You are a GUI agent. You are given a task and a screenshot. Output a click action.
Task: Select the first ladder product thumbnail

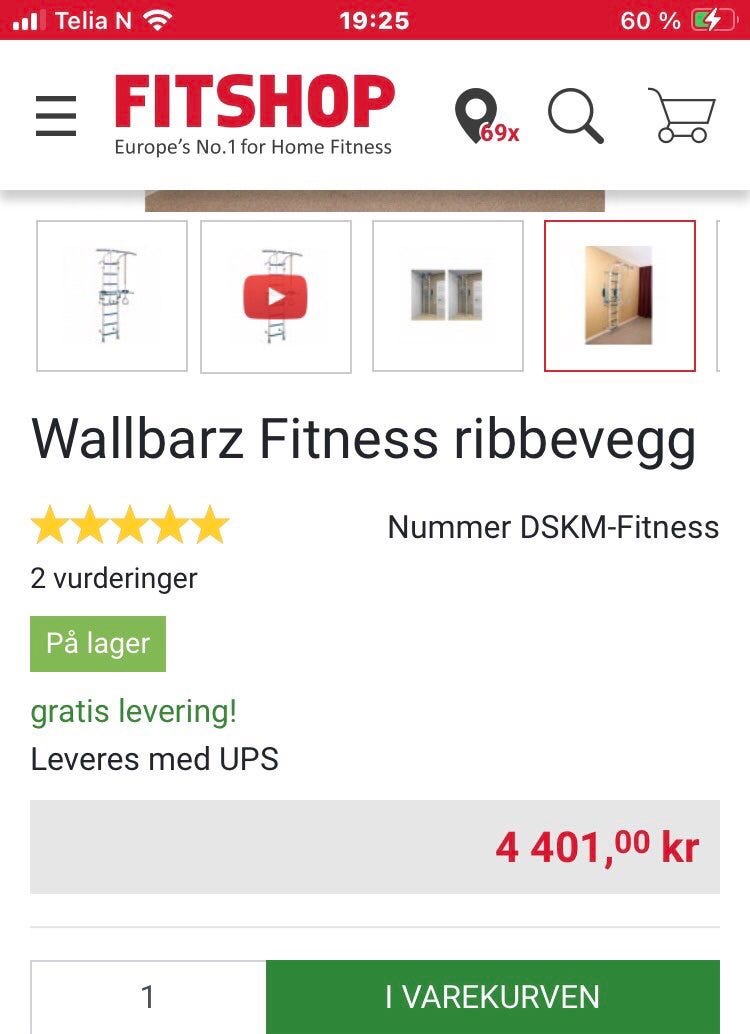tap(111, 295)
